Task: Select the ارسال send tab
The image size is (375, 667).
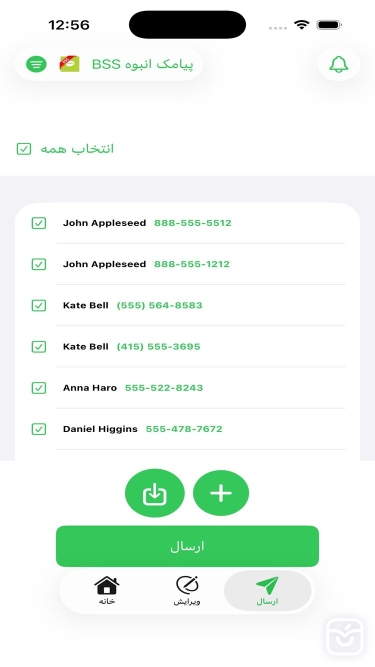Action: coord(267,590)
